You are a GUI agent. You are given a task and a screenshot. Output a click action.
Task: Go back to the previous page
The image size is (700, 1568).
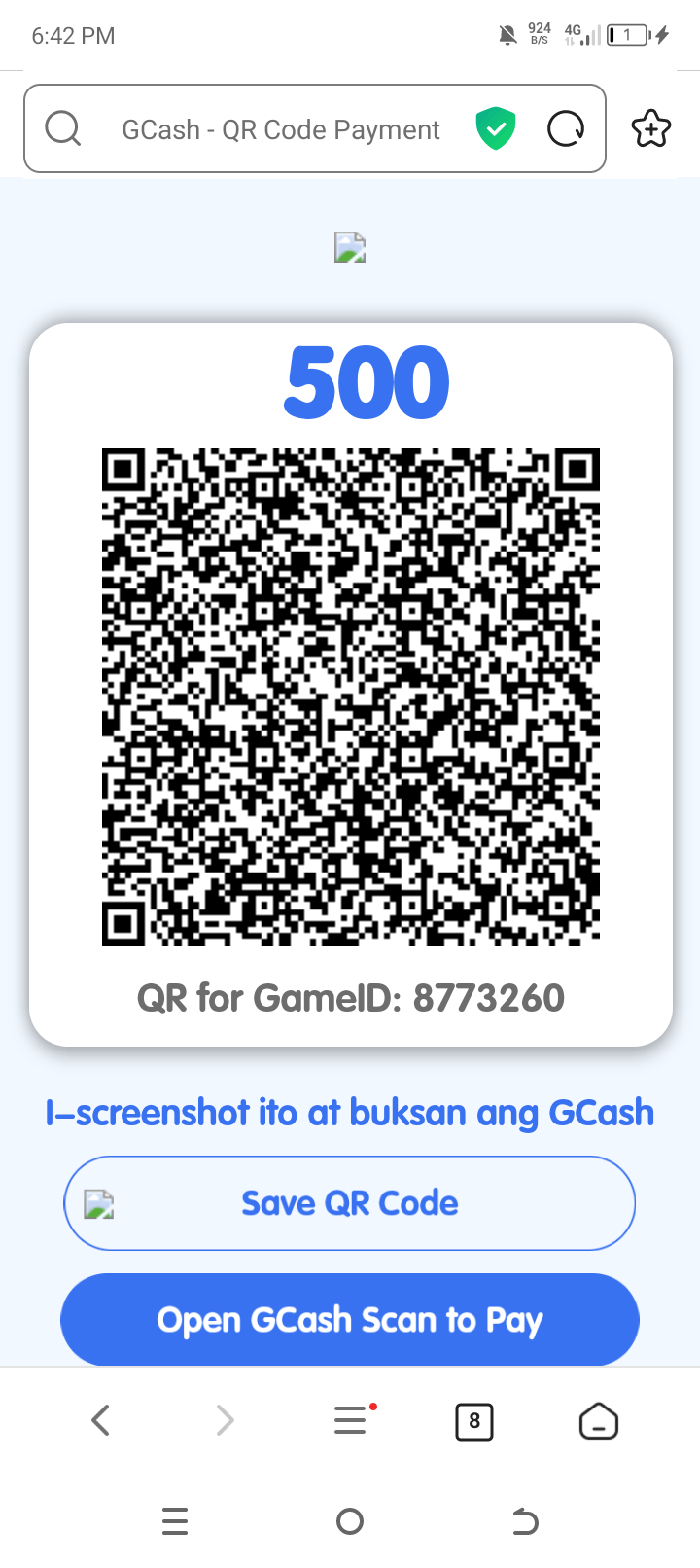tap(101, 1421)
